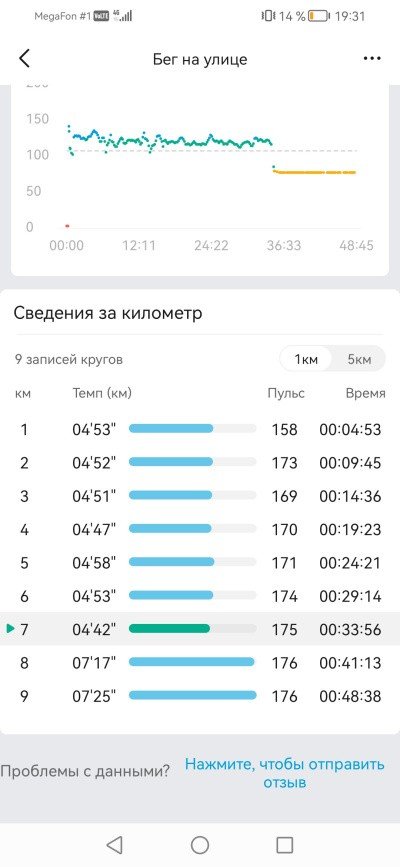Image resolution: width=400 pixels, height=867 pixels.
Task: Switch to the 1км split view
Action: pos(306,359)
